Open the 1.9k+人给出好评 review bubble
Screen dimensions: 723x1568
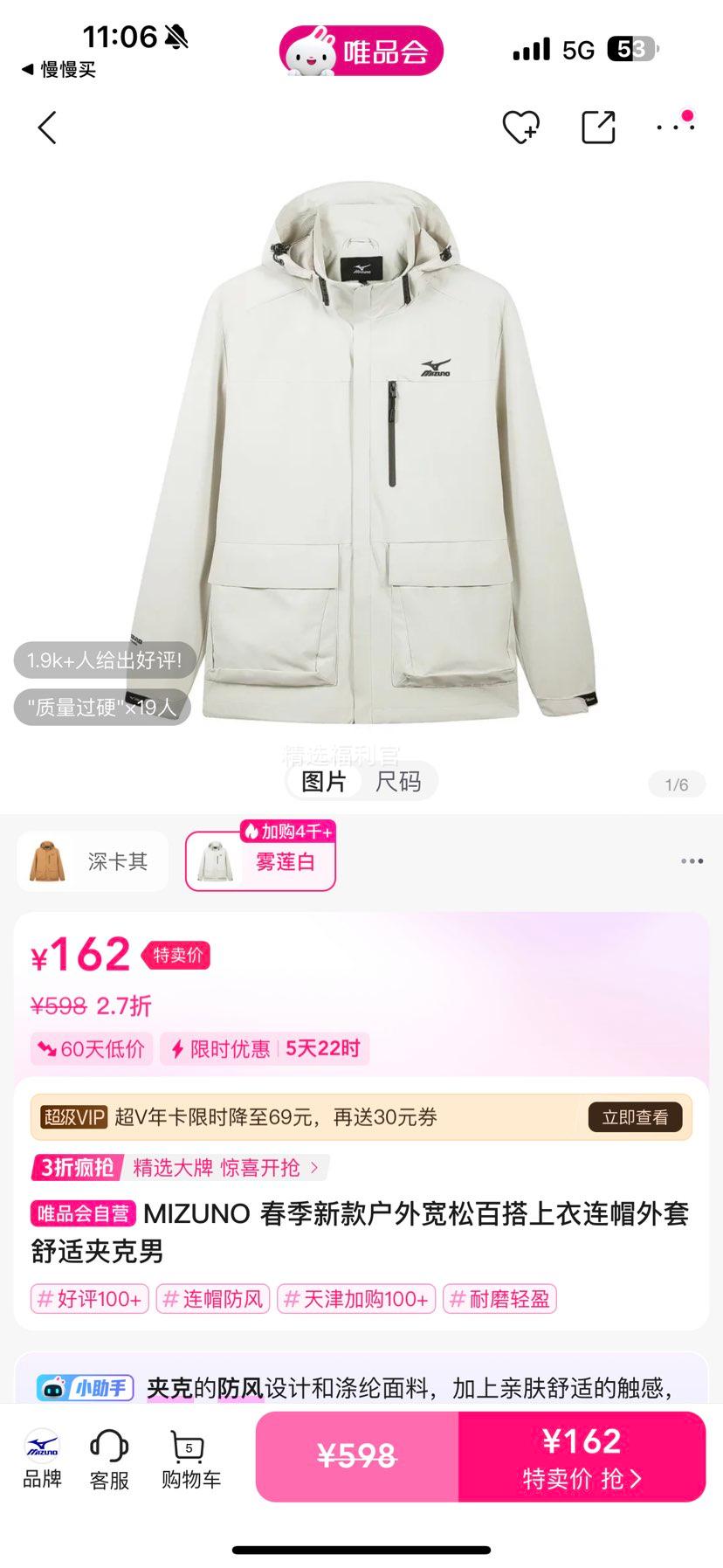(x=104, y=660)
